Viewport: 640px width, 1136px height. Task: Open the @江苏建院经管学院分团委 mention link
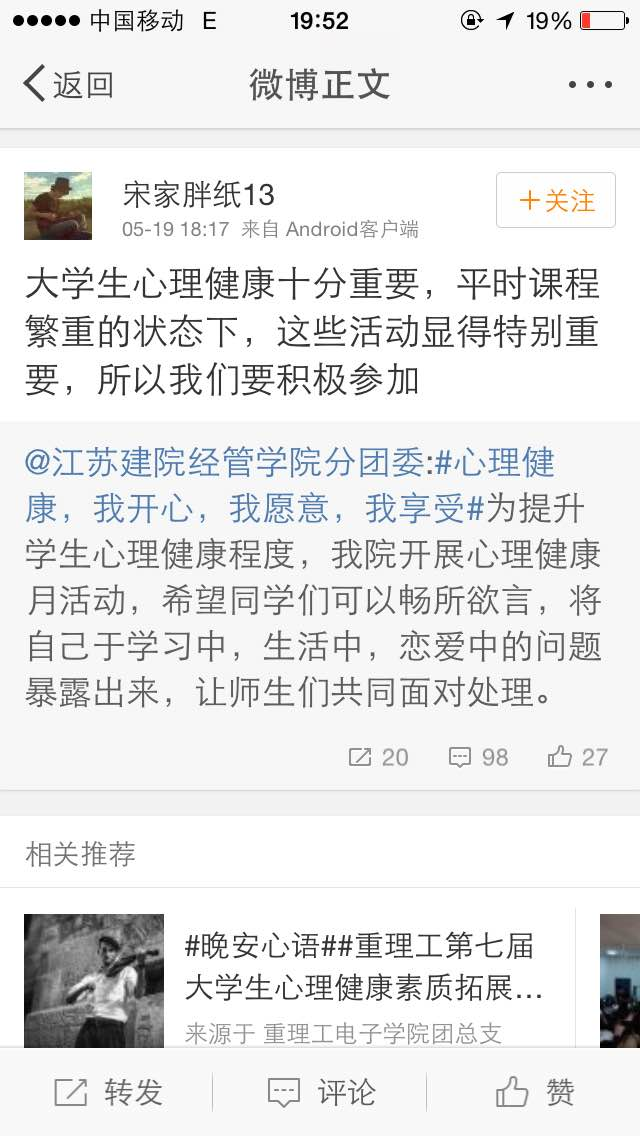click(225, 462)
